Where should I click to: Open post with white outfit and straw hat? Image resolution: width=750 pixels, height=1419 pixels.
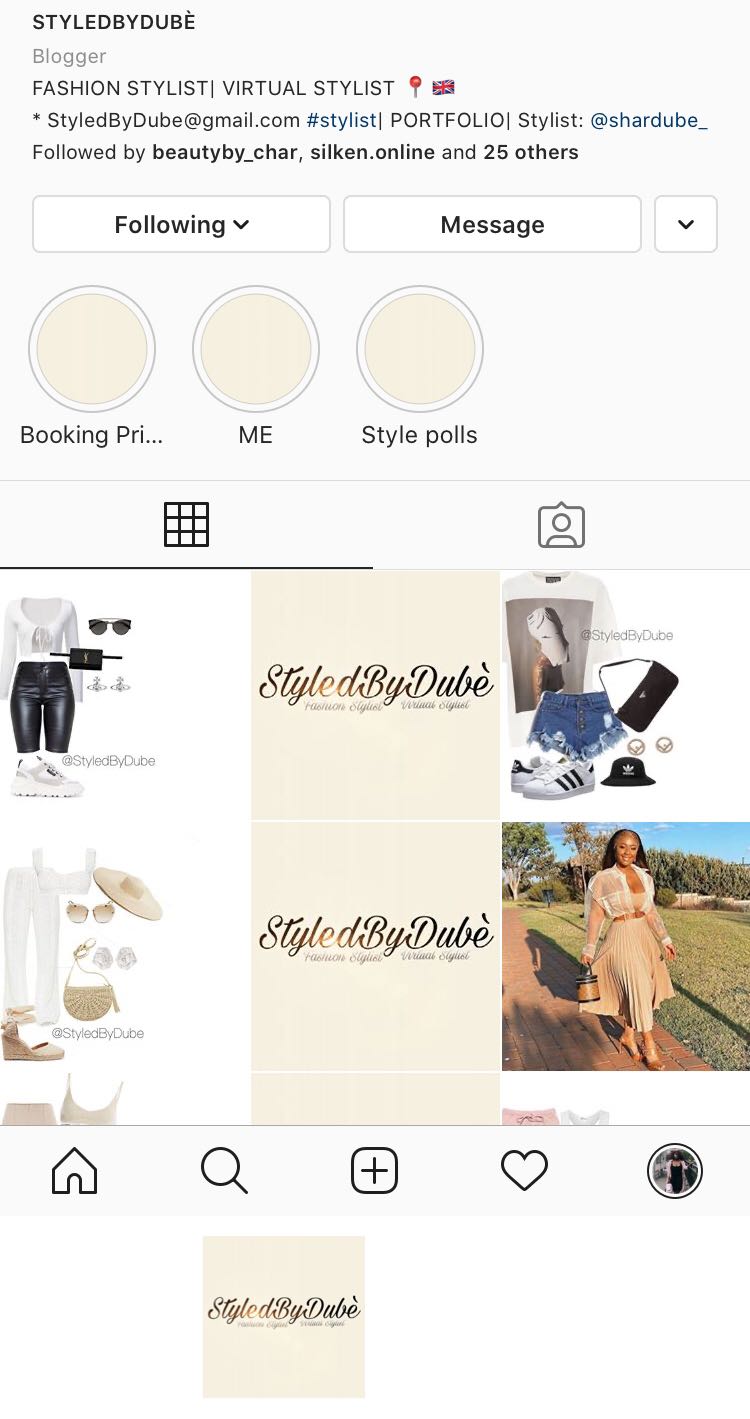point(124,946)
